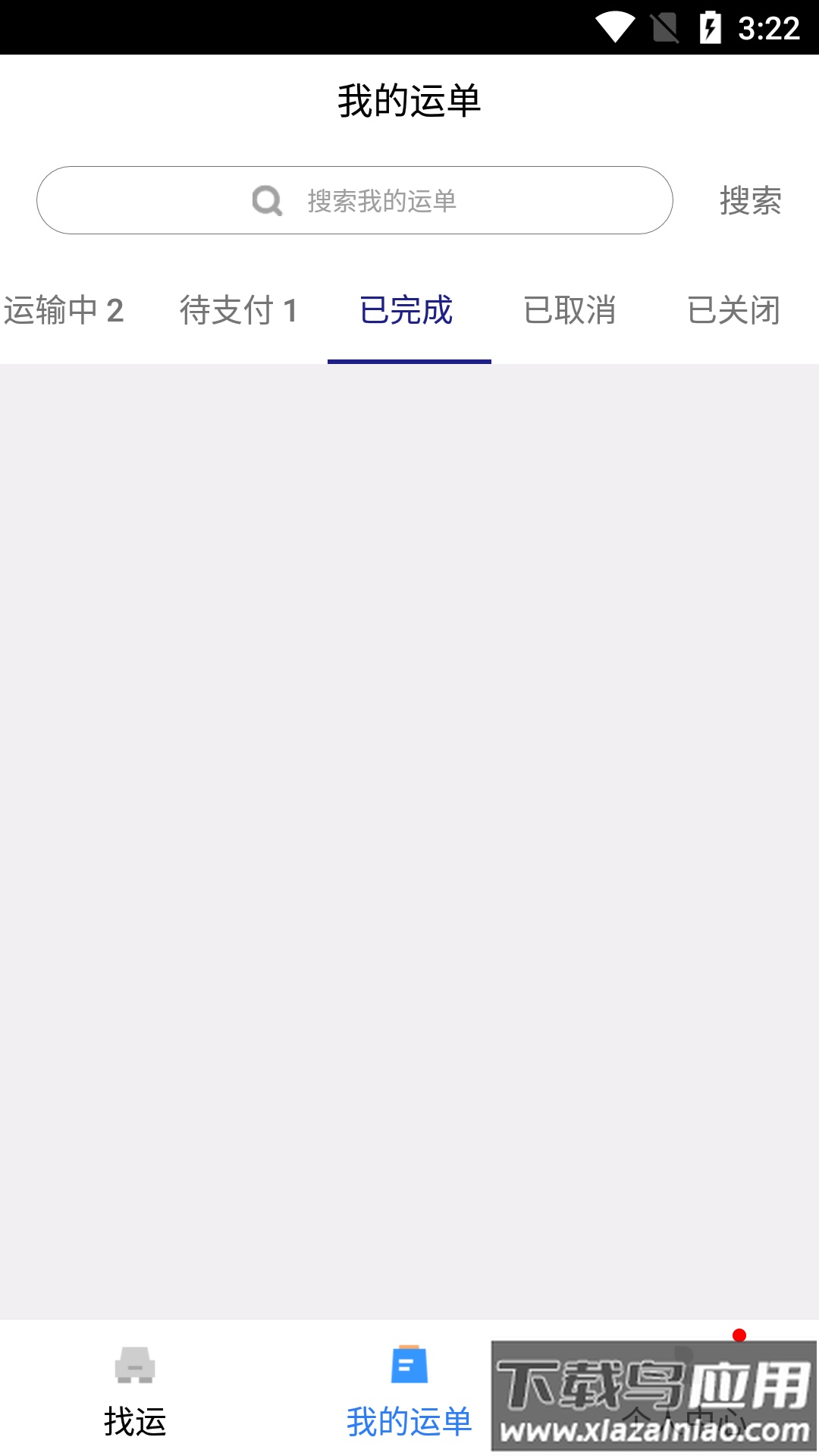Select the 已完成 tab

pyautogui.click(x=407, y=310)
